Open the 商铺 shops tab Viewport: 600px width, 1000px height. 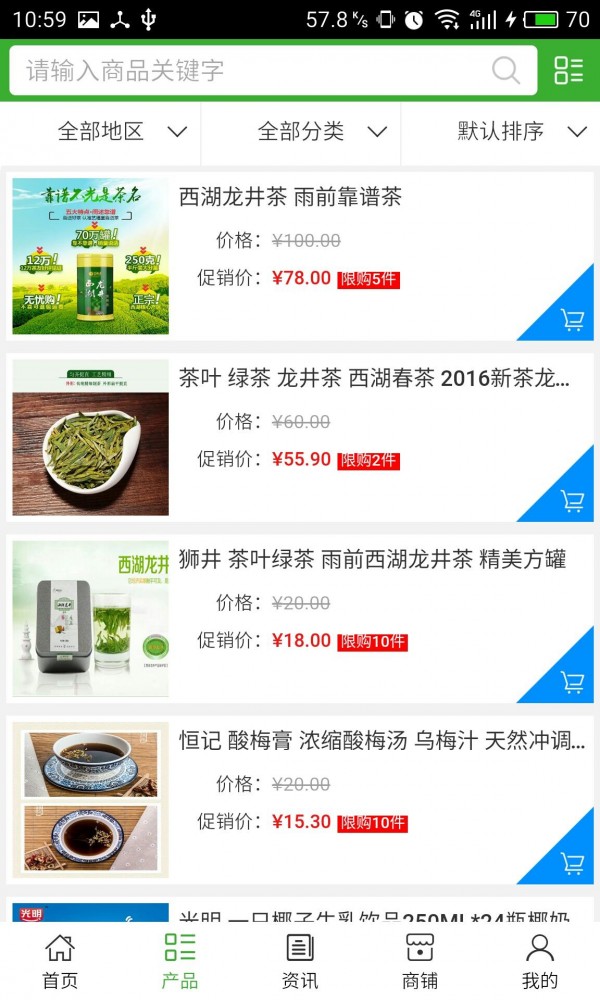(x=420, y=961)
